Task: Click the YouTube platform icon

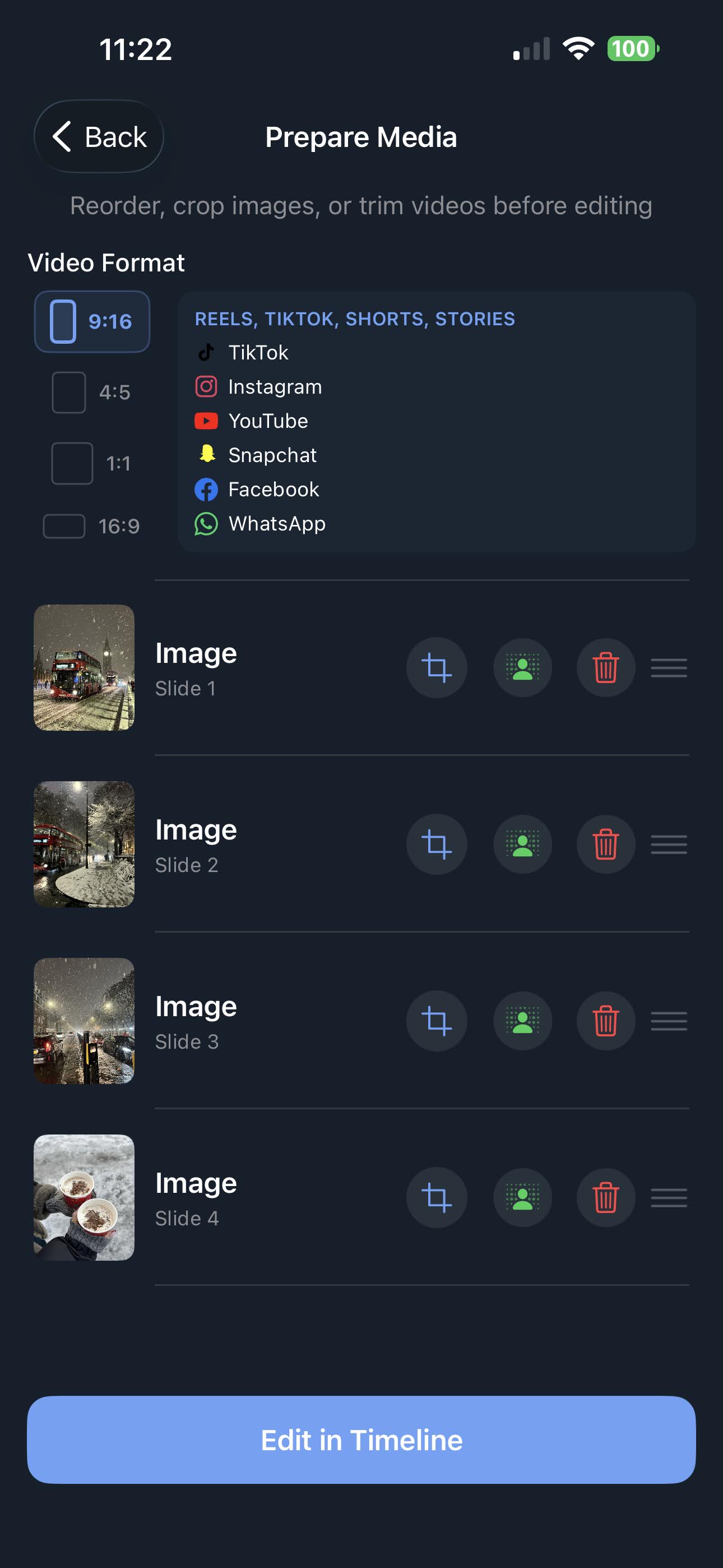Action: [x=206, y=421]
